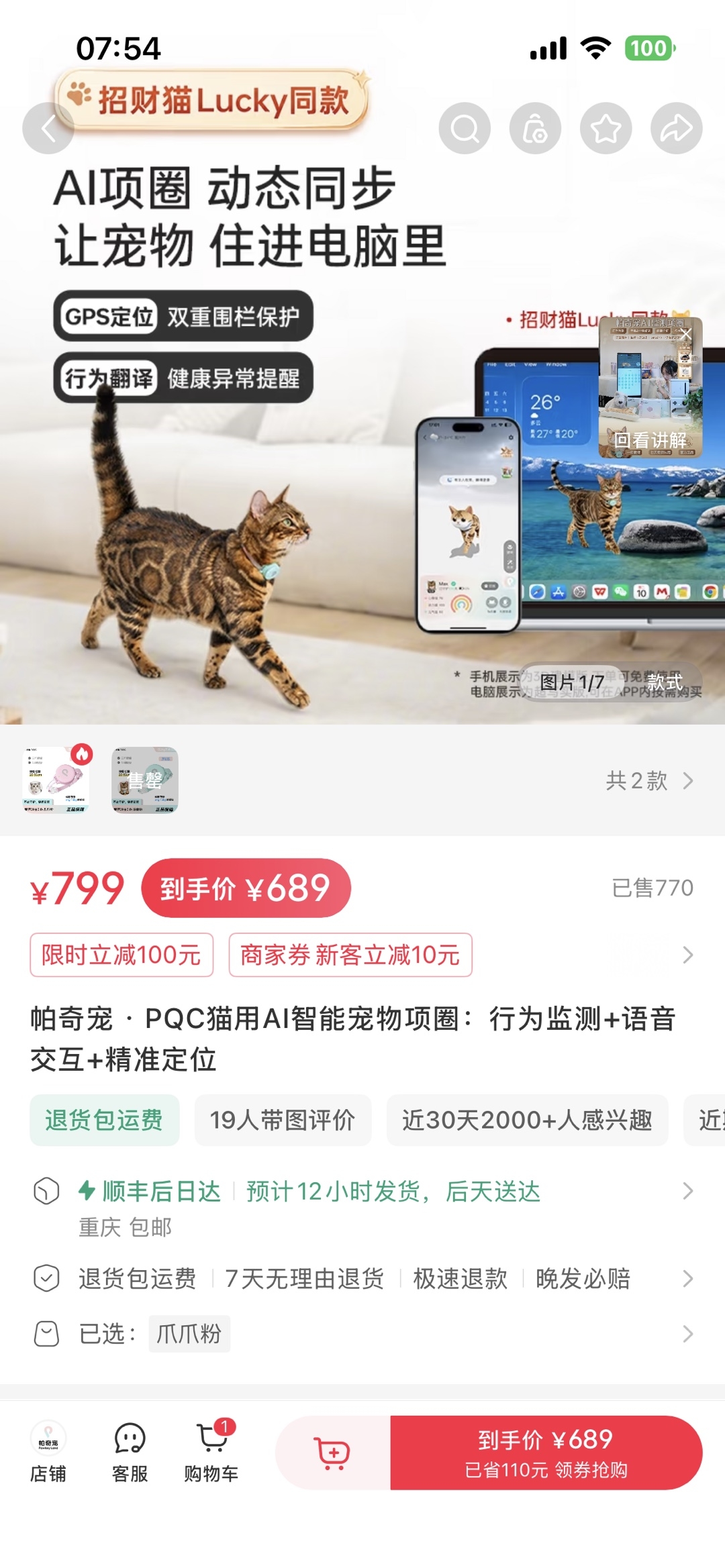Screen dimensions: 725x1568
Task: Select the sold-out green collar thumbnail
Action: 145,780
